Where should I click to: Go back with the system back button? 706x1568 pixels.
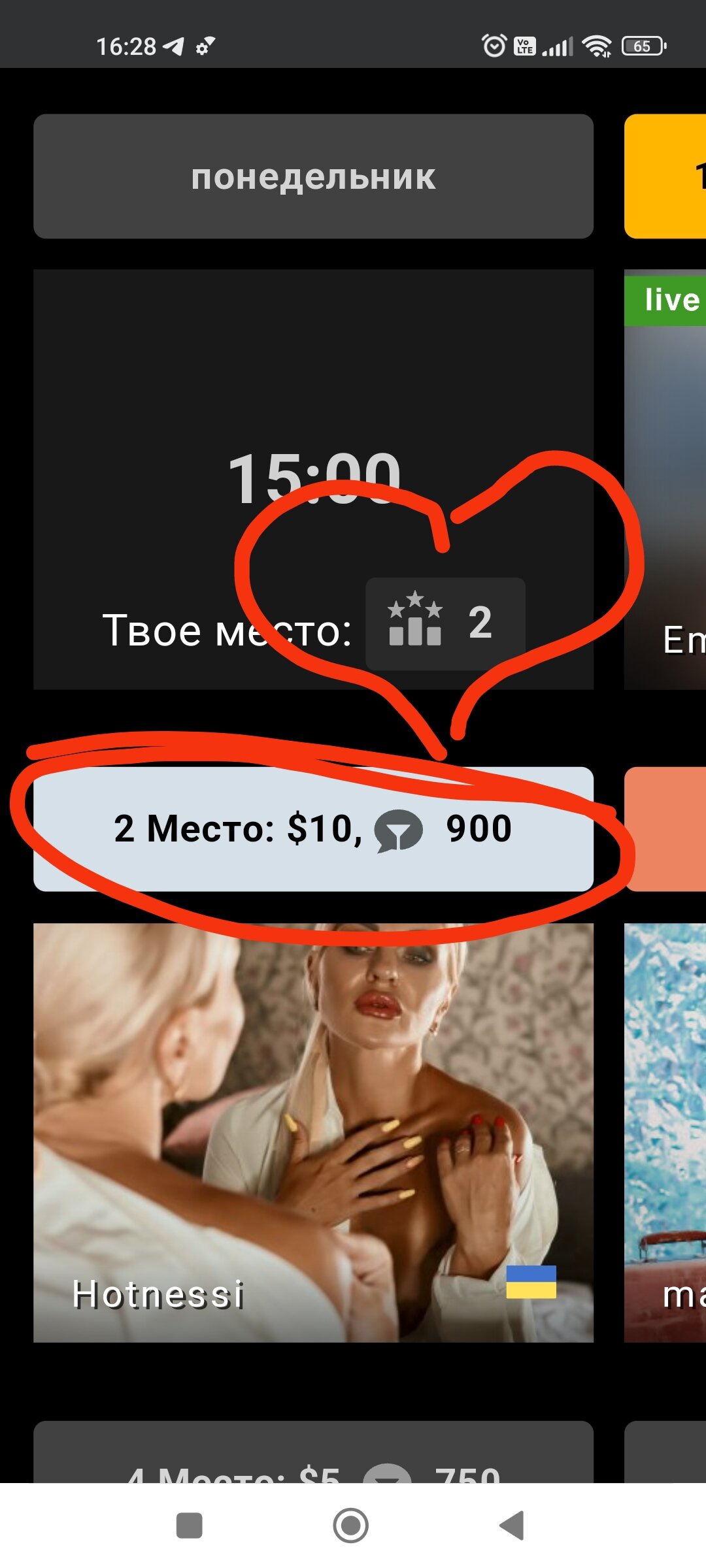[512, 1526]
